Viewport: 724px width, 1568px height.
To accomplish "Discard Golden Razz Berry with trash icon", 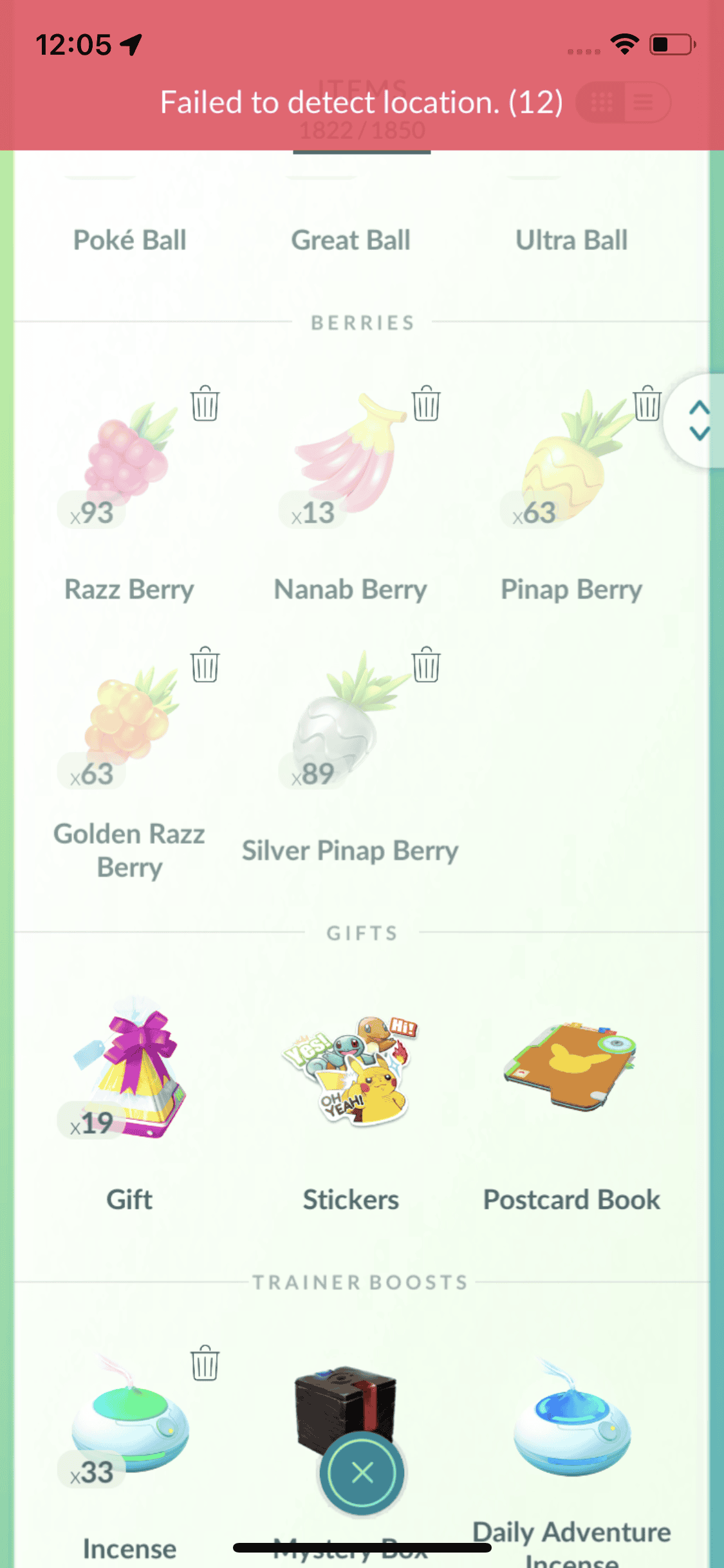I will point(205,664).
